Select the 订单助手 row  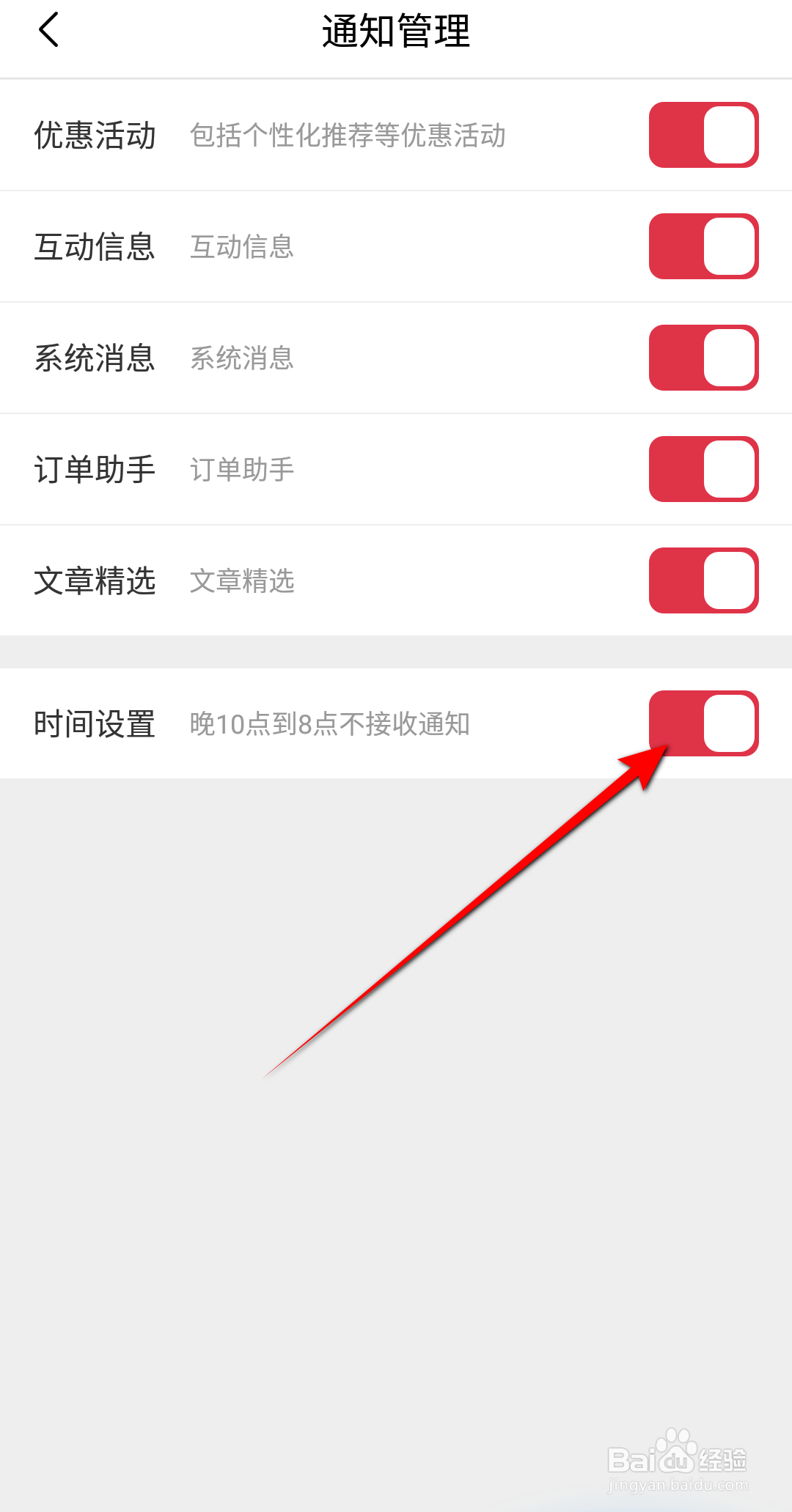(x=95, y=469)
